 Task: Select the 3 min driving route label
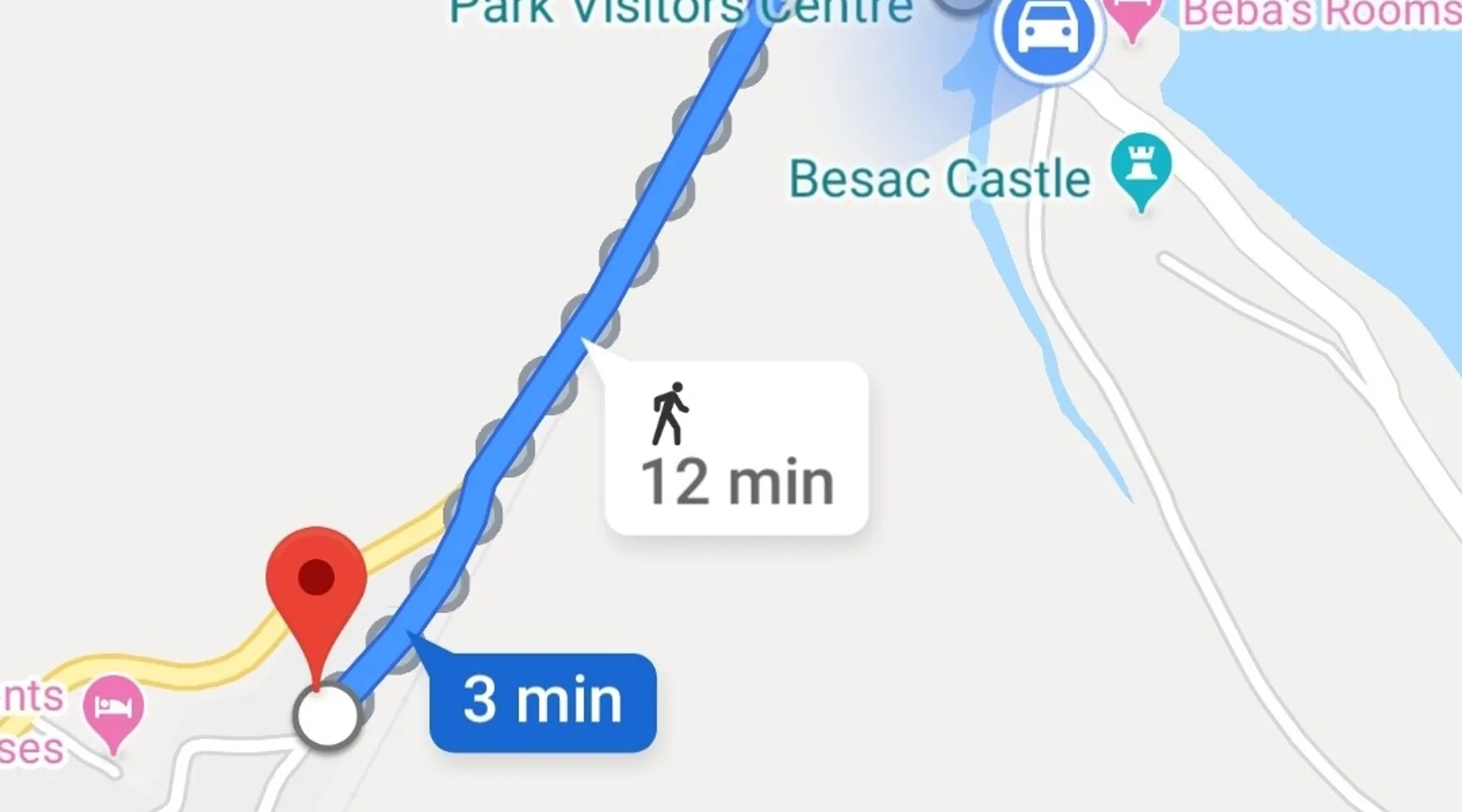point(543,702)
